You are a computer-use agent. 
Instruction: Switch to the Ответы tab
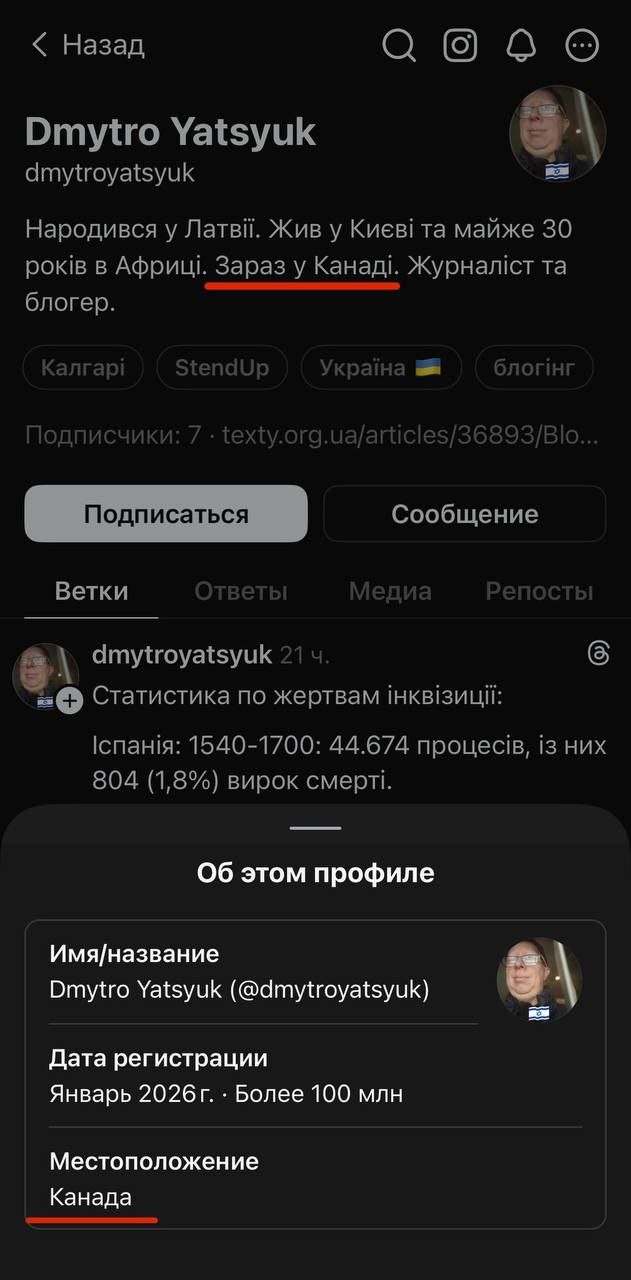click(241, 591)
